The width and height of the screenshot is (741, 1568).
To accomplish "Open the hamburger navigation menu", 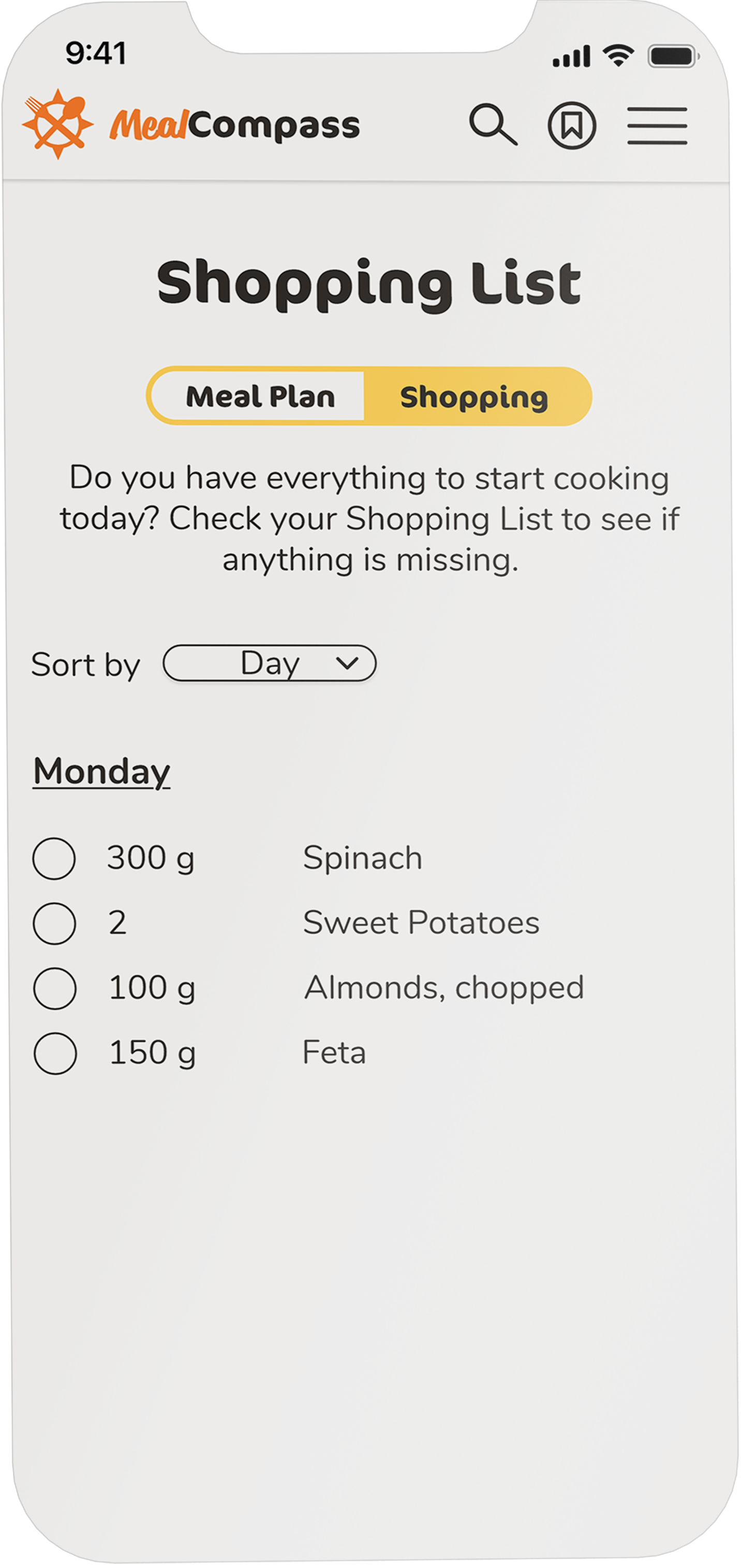I will [x=658, y=126].
